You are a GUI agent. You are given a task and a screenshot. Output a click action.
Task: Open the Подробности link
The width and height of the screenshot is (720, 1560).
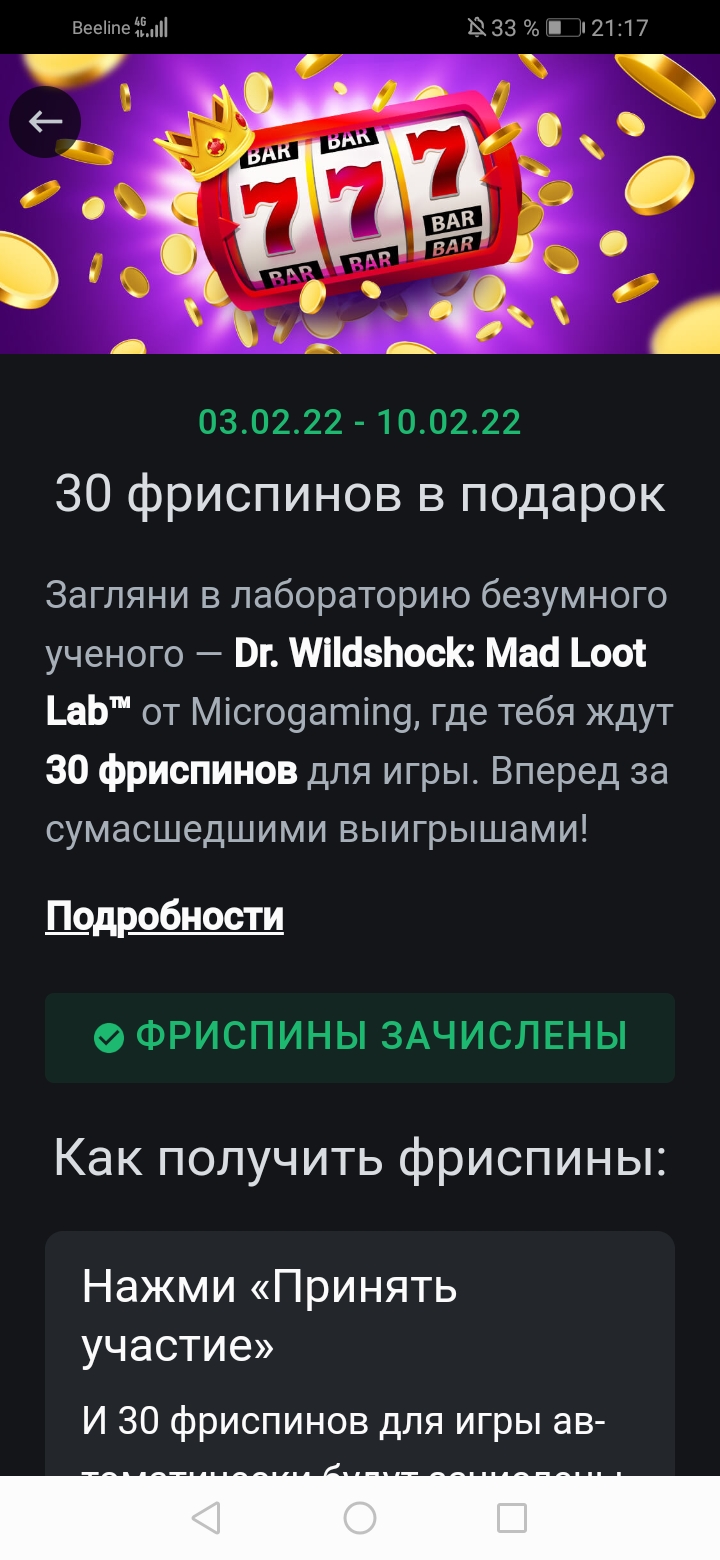pyautogui.click(x=164, y=915)
